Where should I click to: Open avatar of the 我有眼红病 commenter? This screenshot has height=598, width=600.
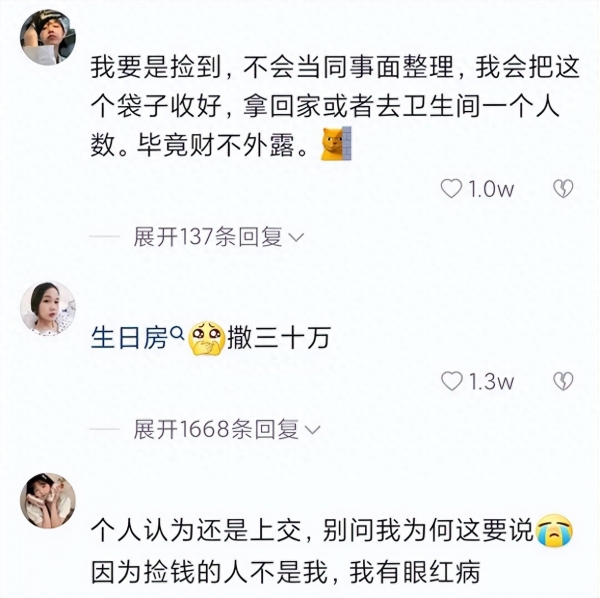[x=47, y=500]
